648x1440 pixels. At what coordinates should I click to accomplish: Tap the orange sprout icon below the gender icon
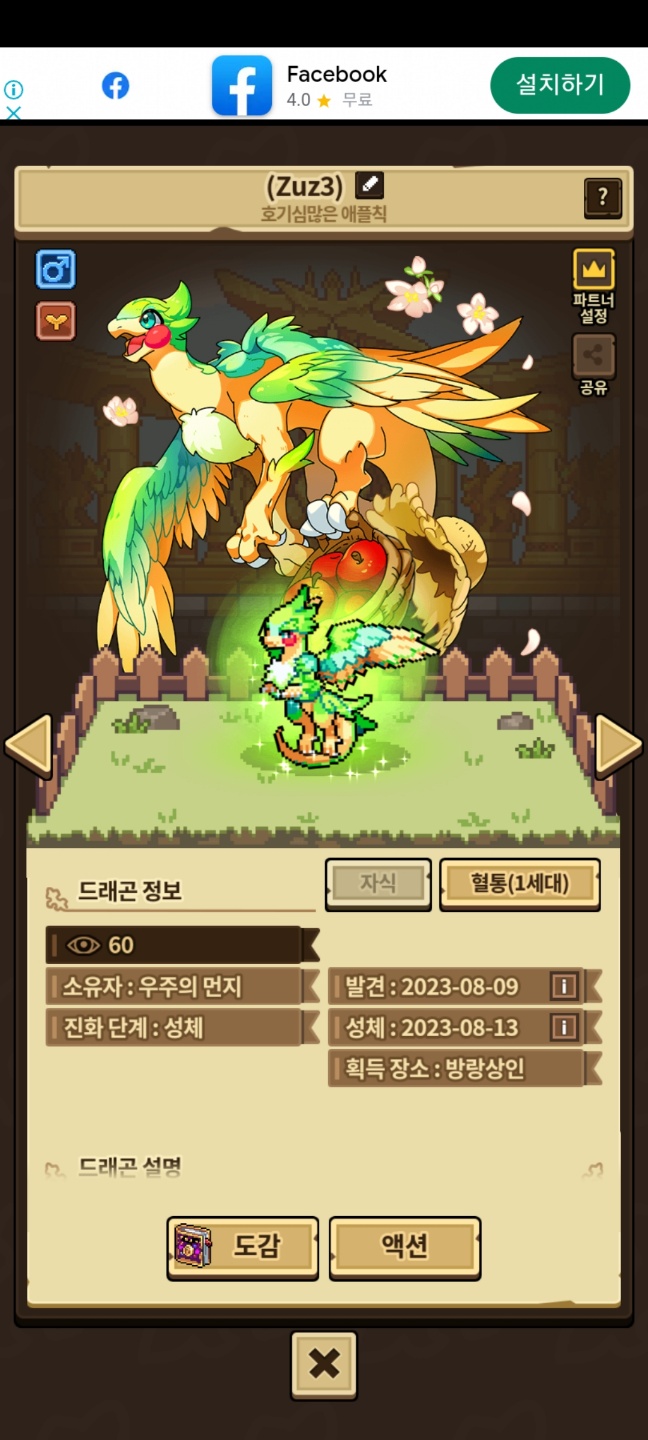(x=56, y=321)
